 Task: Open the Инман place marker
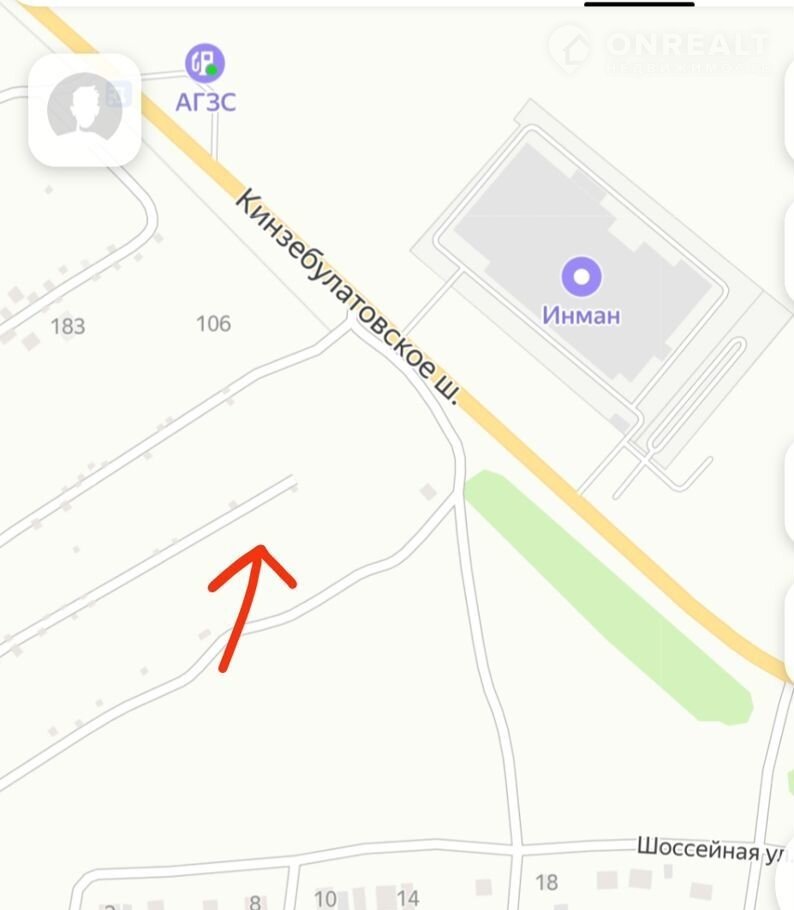point(581,275)
